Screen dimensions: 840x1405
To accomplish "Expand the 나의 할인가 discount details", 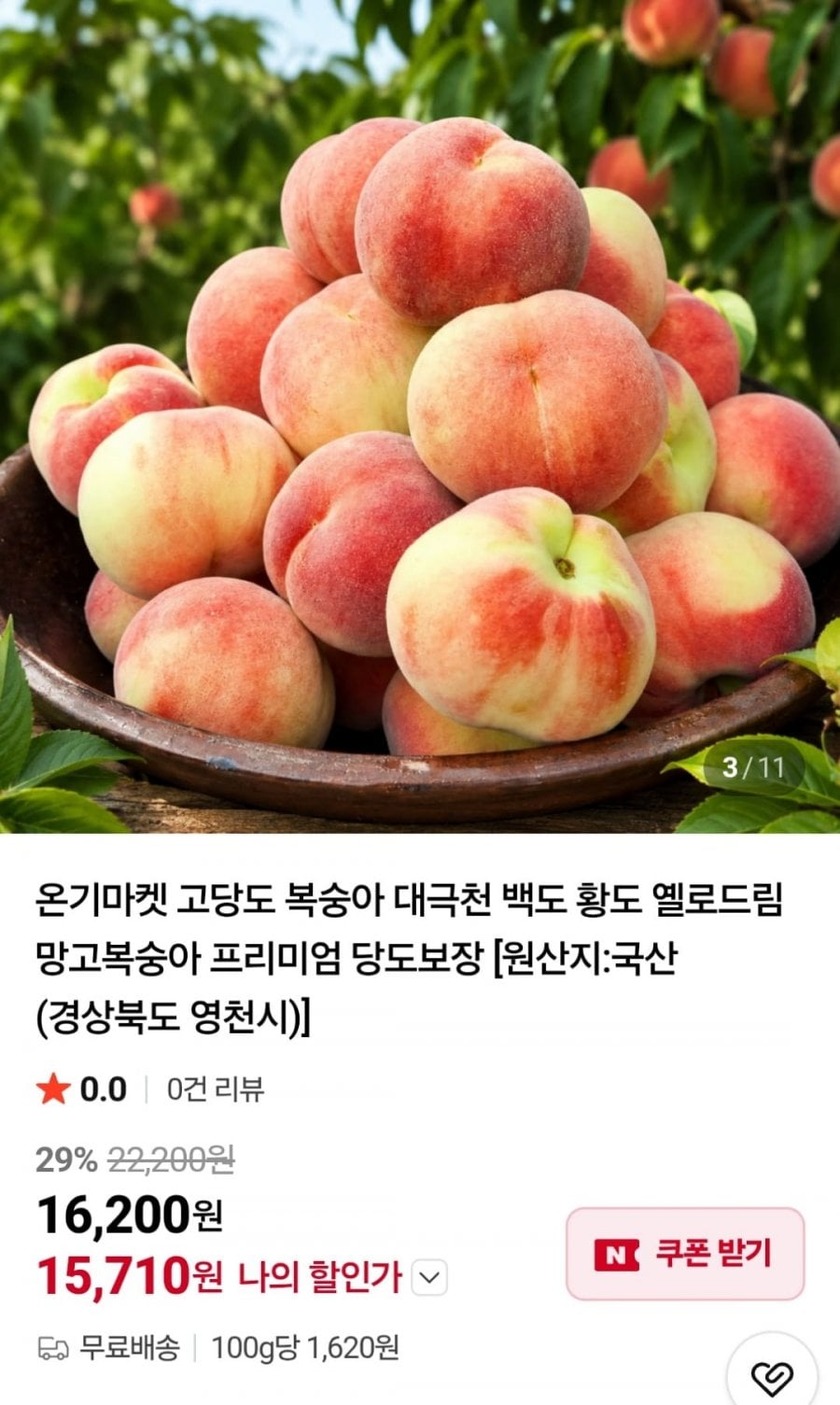I will (x=429, y=1277).
